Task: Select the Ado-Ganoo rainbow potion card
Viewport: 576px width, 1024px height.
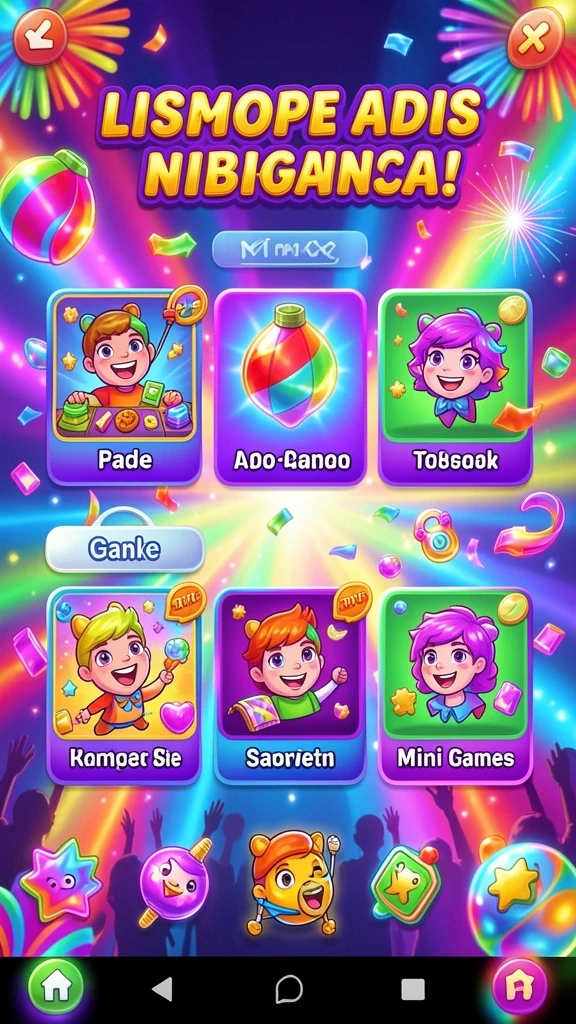Action: (291, 388)
